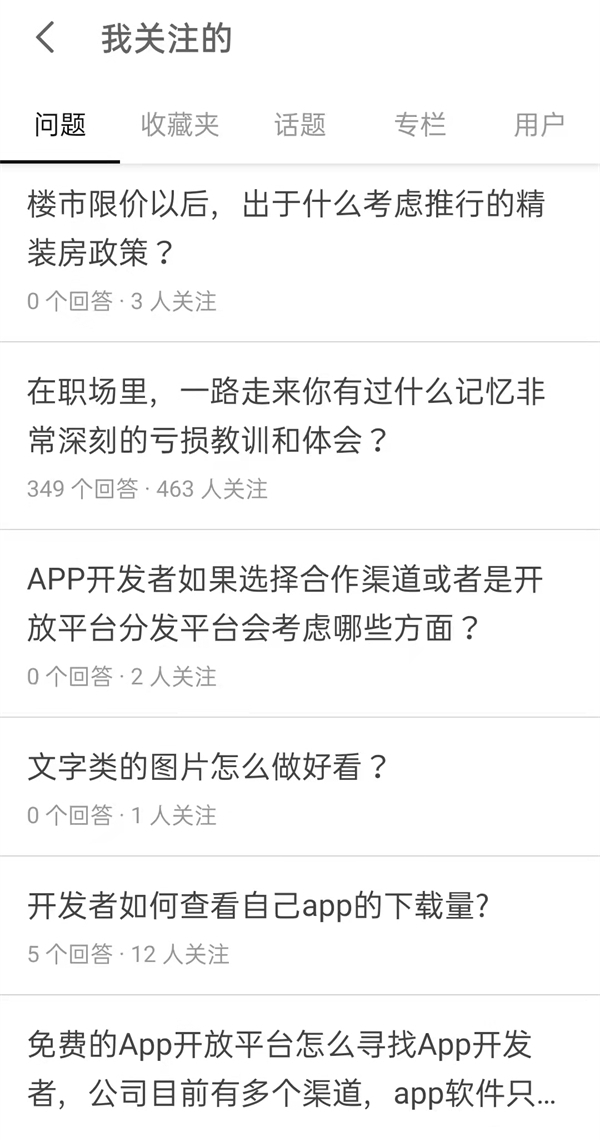
Task: Open the 专栏 tab
Action: 420,125
